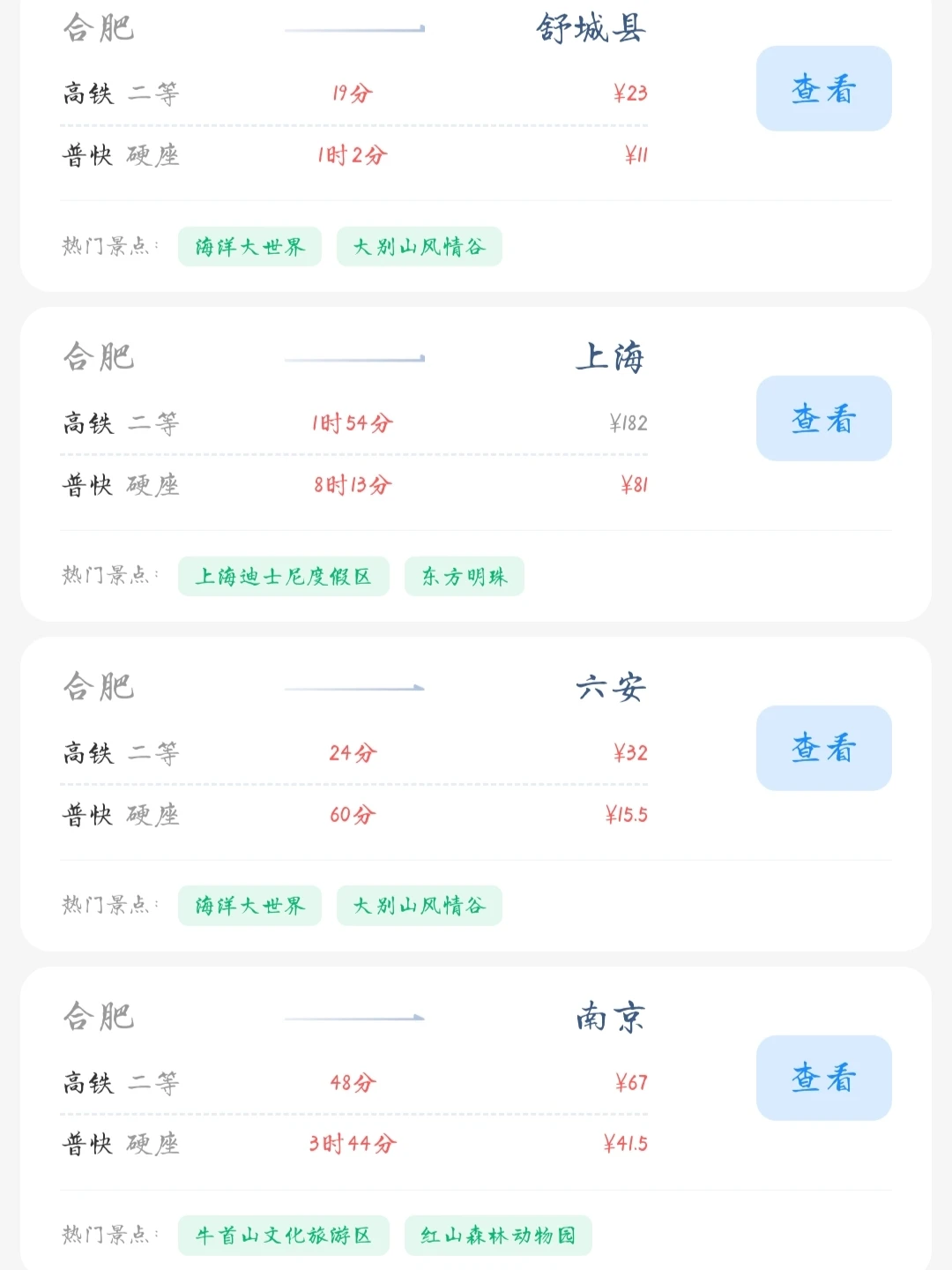The image size is (952, 1270).
Task: Click the route arrow between 合肥 and 南京
Action: (354, 1016)
